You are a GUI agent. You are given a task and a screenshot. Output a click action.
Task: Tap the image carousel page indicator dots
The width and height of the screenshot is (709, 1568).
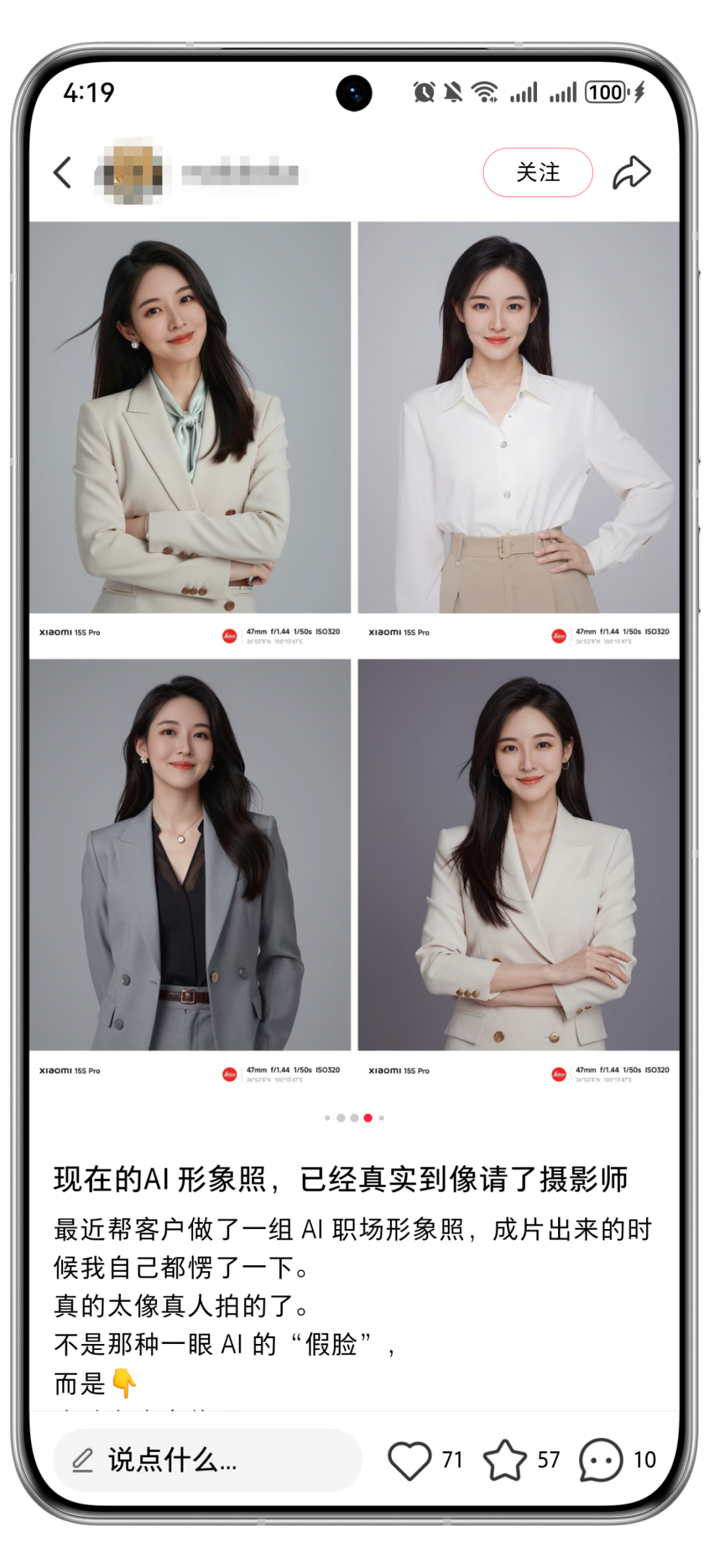pos(354,1117)
